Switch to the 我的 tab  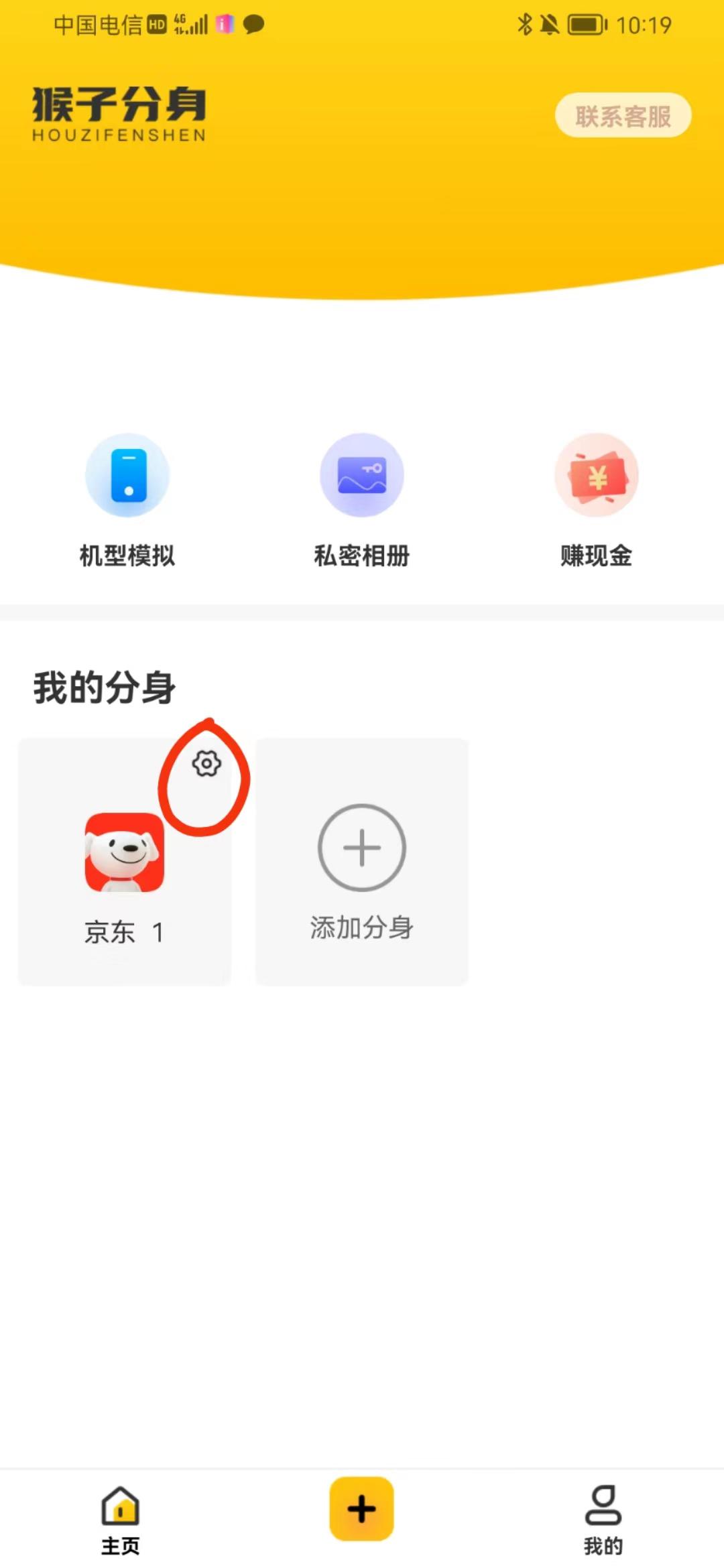602,1514
